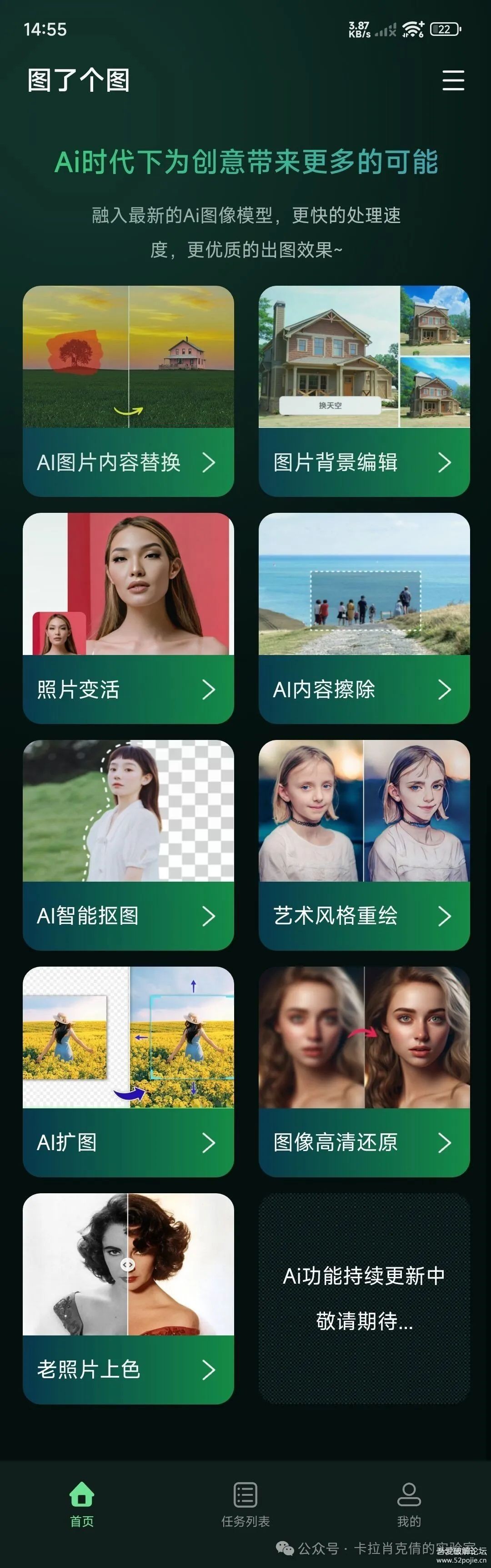Viewport: 491px width, 1568px height.
Task: Open the AI扩图 card
Action: 128,1072
